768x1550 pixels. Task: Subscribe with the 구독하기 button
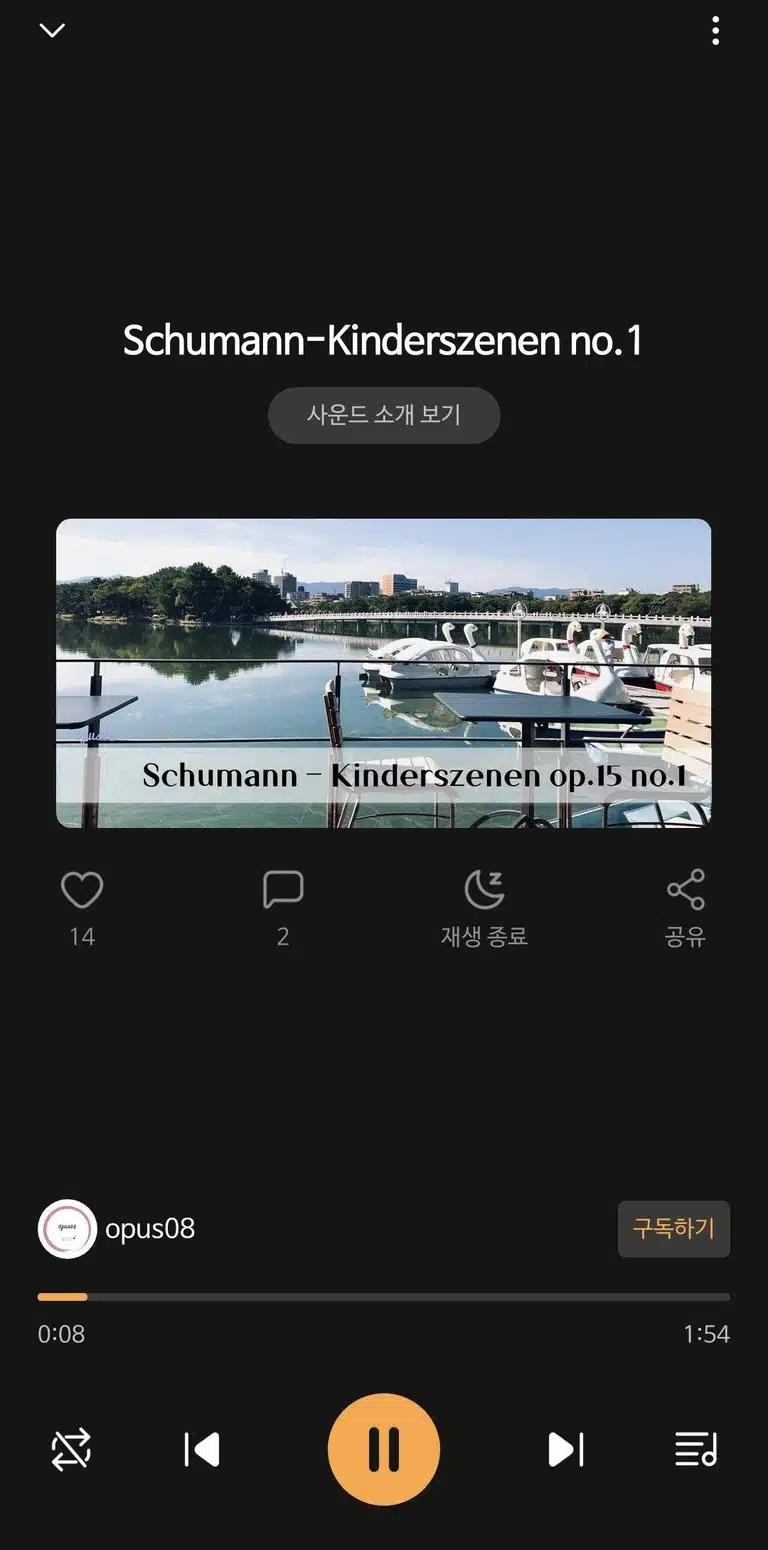674,1229
